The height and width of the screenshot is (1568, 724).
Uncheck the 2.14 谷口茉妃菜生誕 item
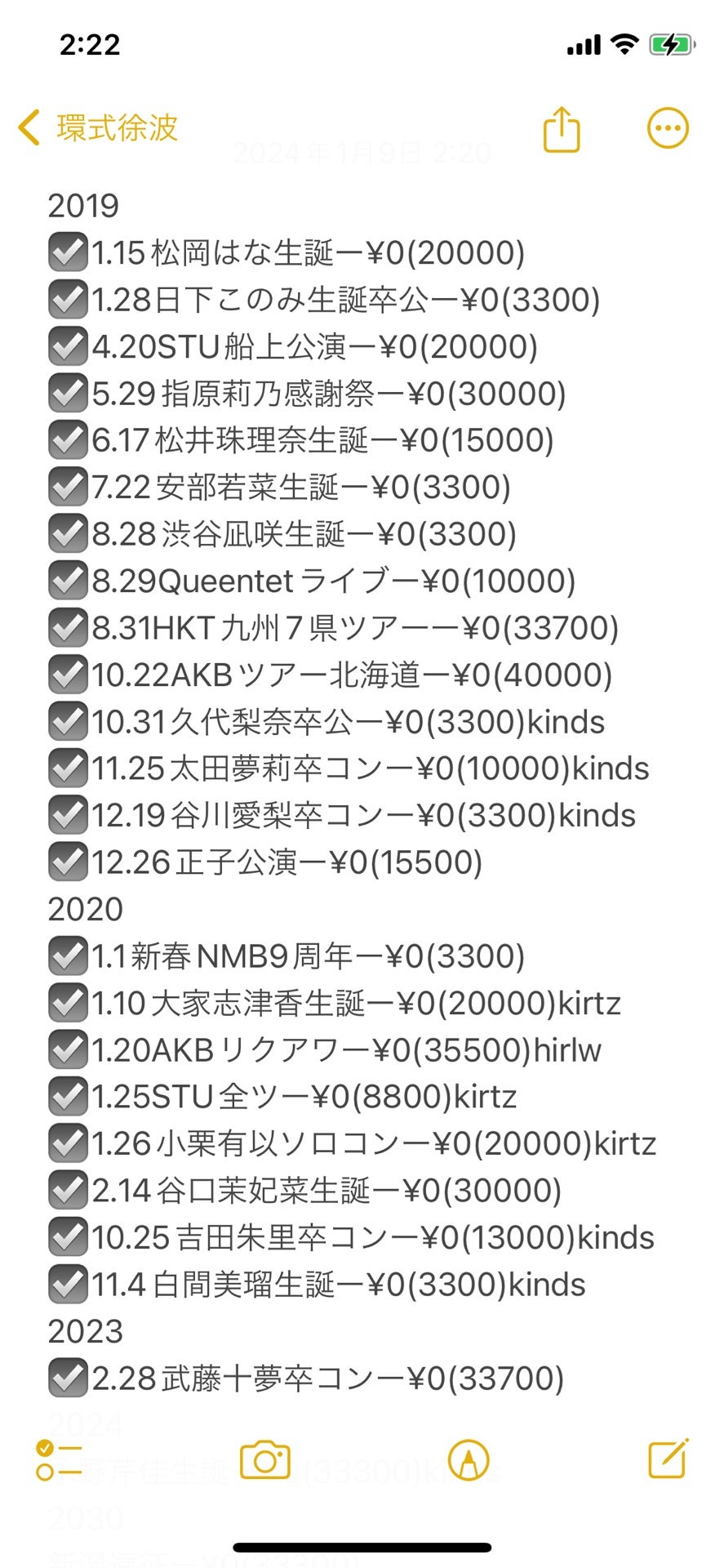click(x=68, y=1191)
